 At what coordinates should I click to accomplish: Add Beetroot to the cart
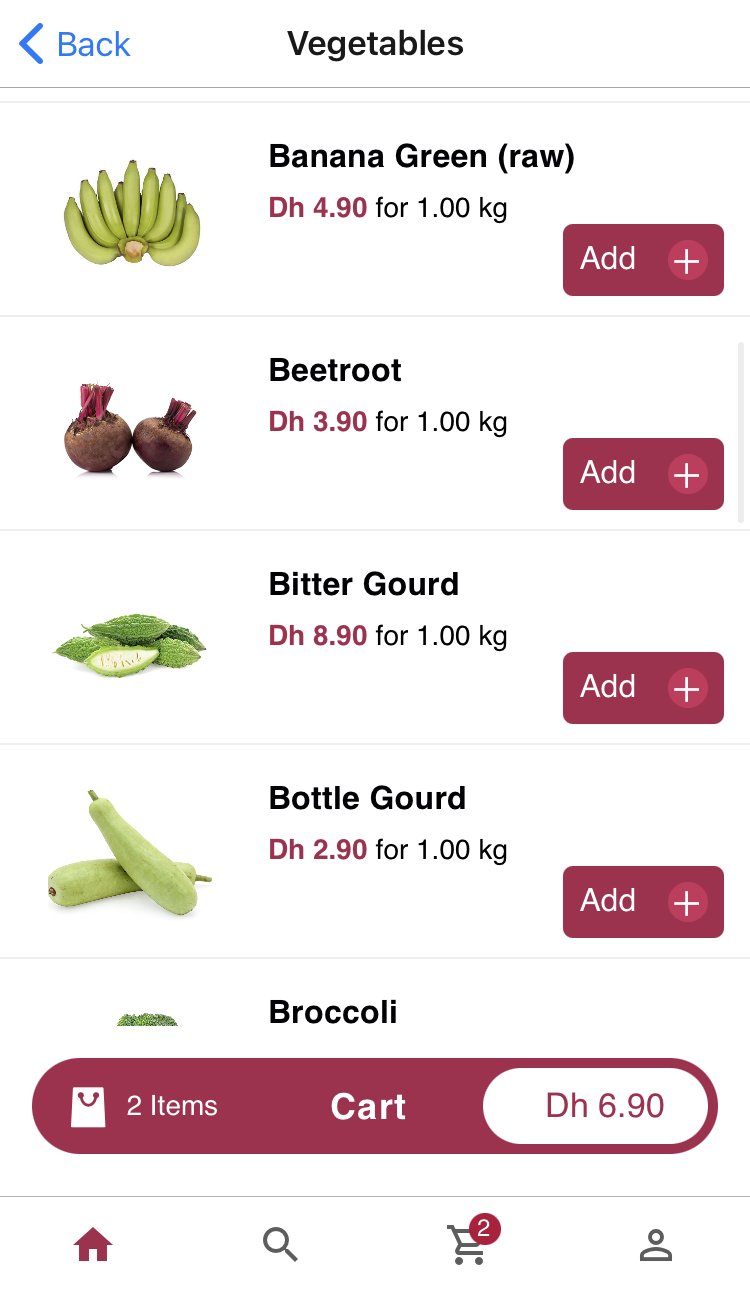[x=643, y=474]
